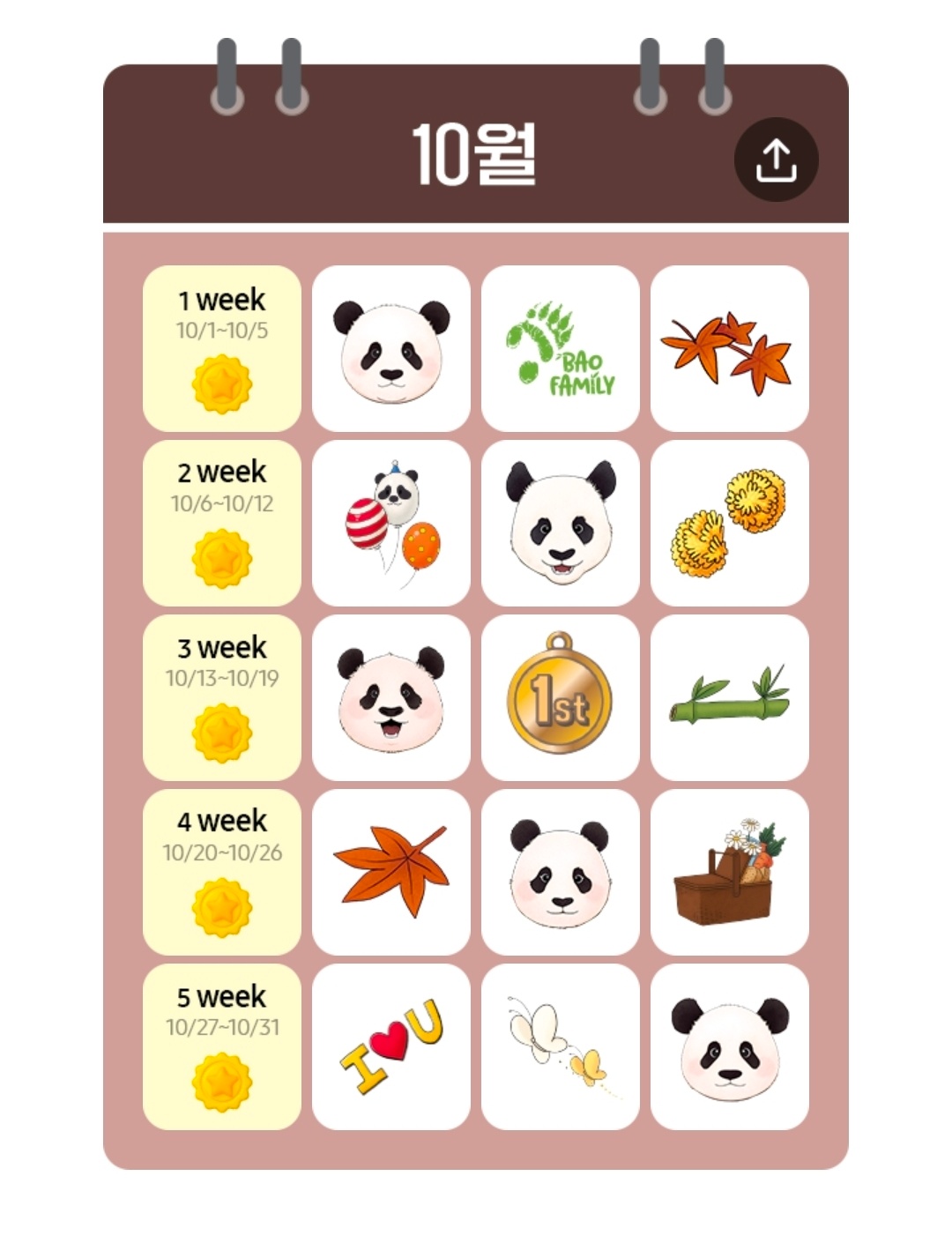Open the 1 week 10/1~10/5 tile
The image size is (952, 1243).
tap(222, 348)
